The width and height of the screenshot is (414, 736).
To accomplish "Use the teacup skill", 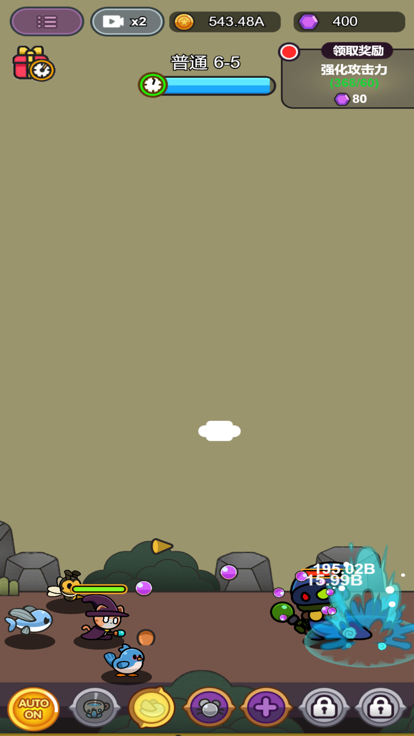I will pos(95,708).
